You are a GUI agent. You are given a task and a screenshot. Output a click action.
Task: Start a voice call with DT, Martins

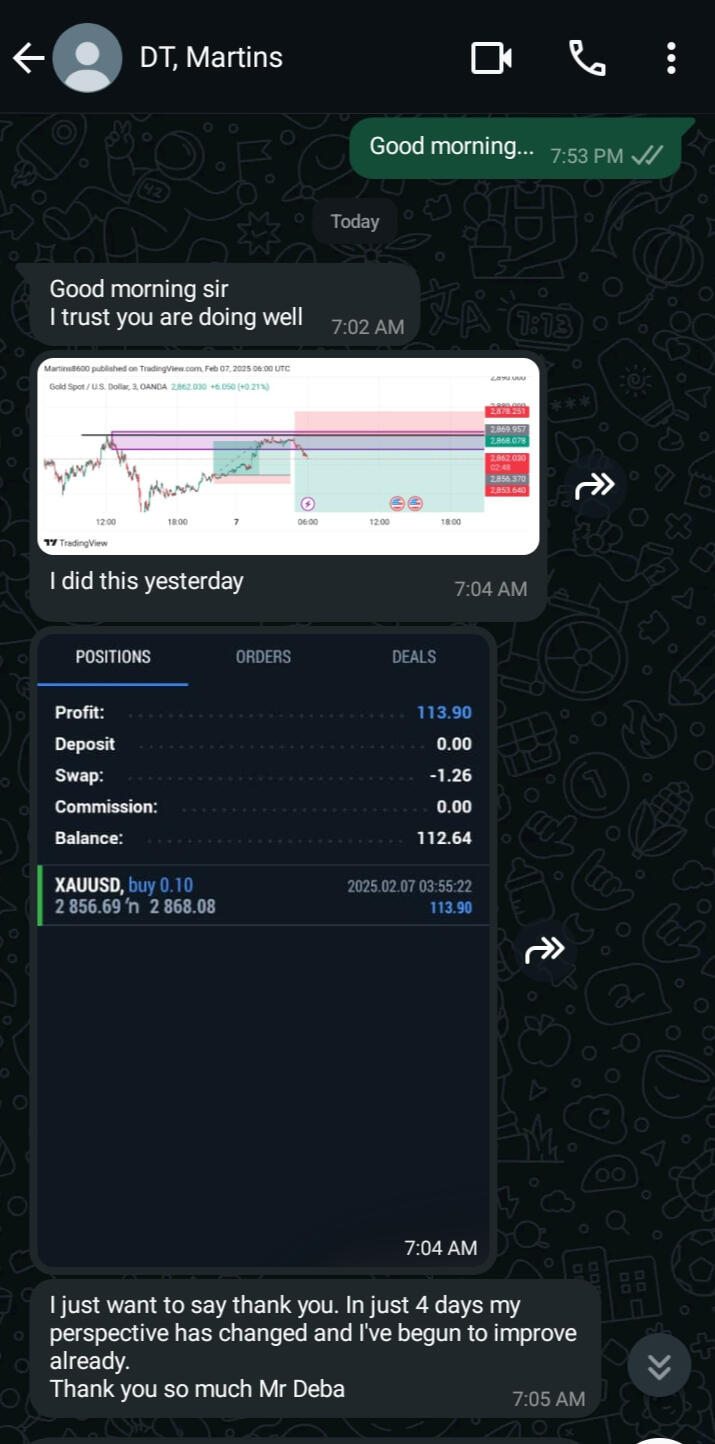pos(587,58)
